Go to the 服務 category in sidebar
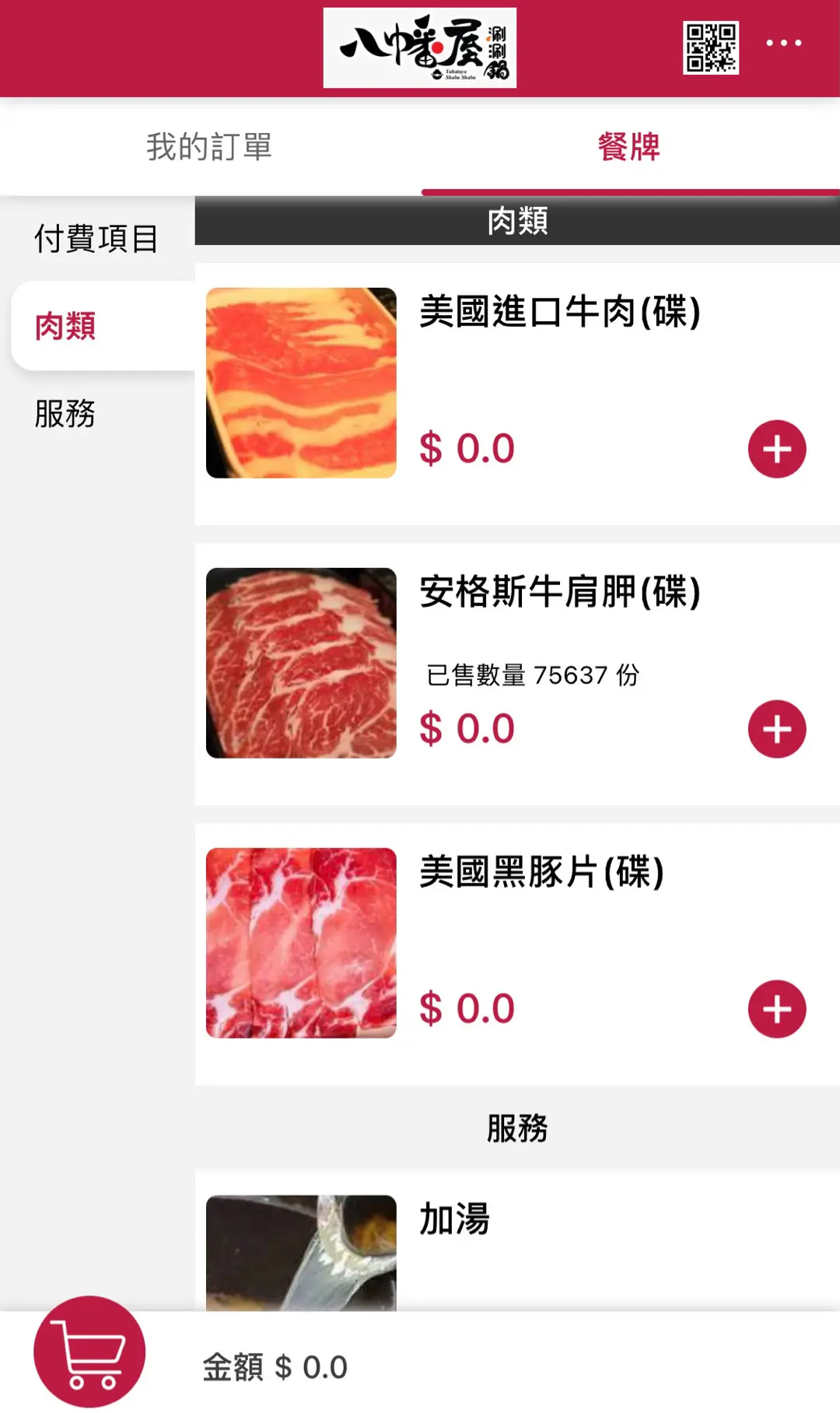This screenshot has height=1413, width=840. coord(65,413)
